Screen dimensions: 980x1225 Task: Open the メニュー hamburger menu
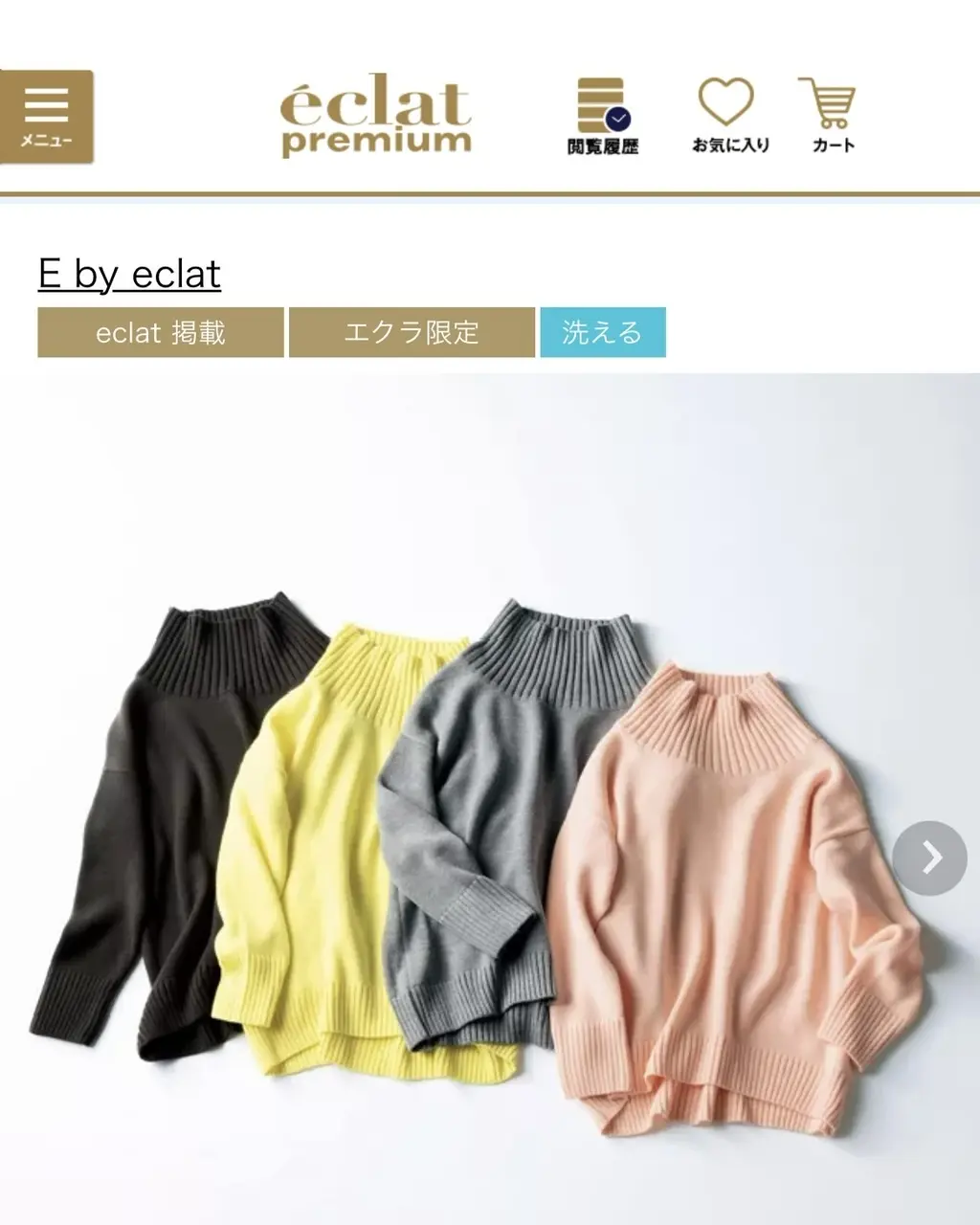(47, 117)
